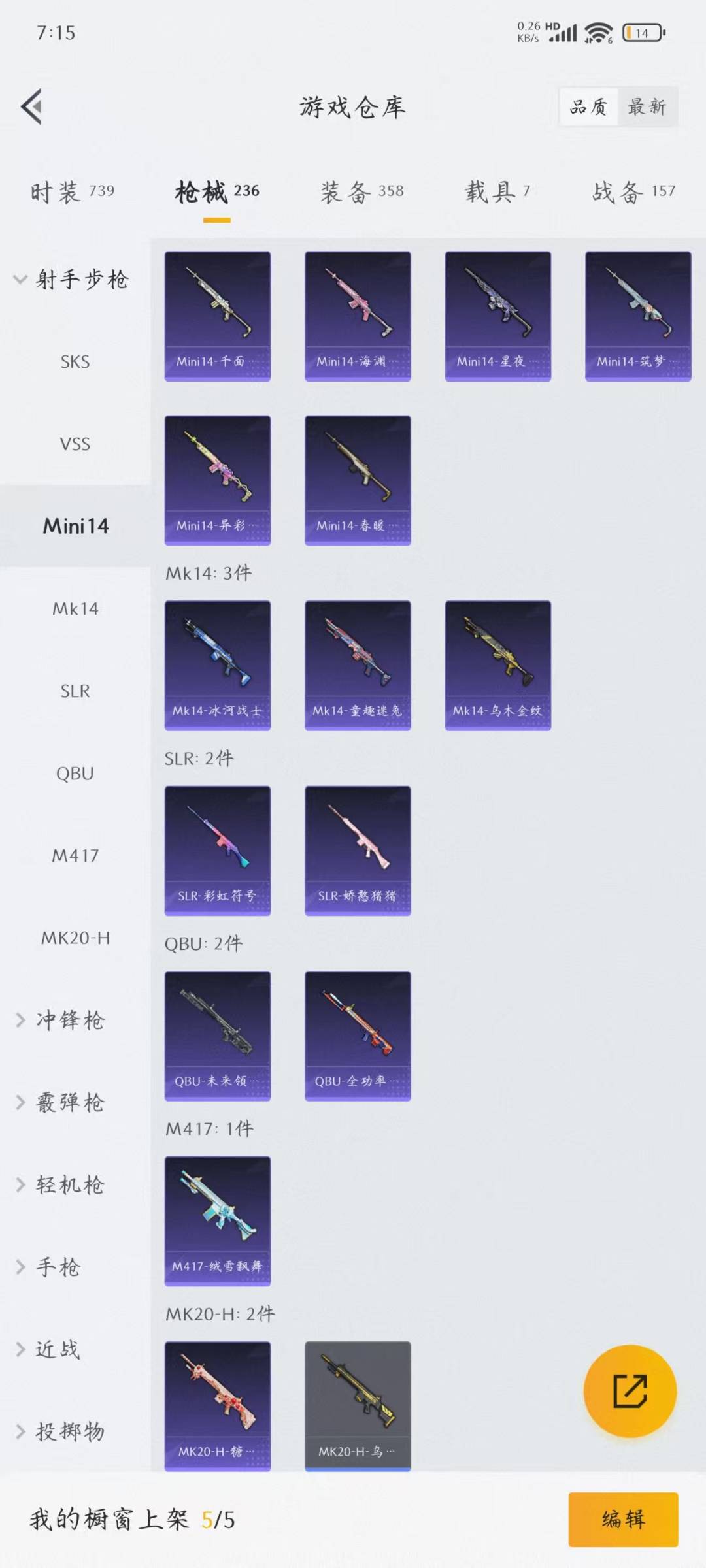This screenshot has height=1568, width=706.
Task: Tap the yellow floating share button
Action: point(630,1392)
